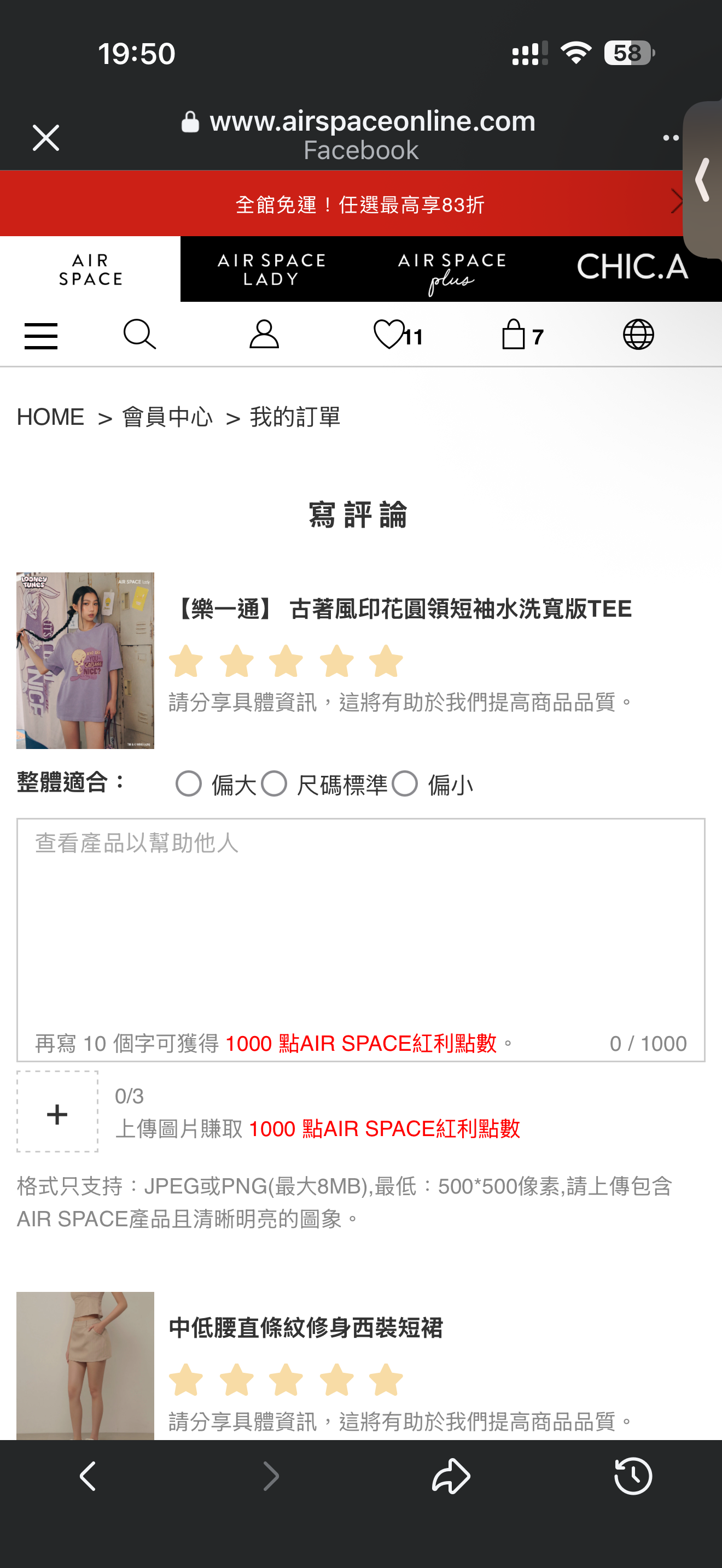The width and height of the screenshot is (722, 1568).
Task: Open 會員中心 in the breadcrumb
Action: tap(167, 417)
